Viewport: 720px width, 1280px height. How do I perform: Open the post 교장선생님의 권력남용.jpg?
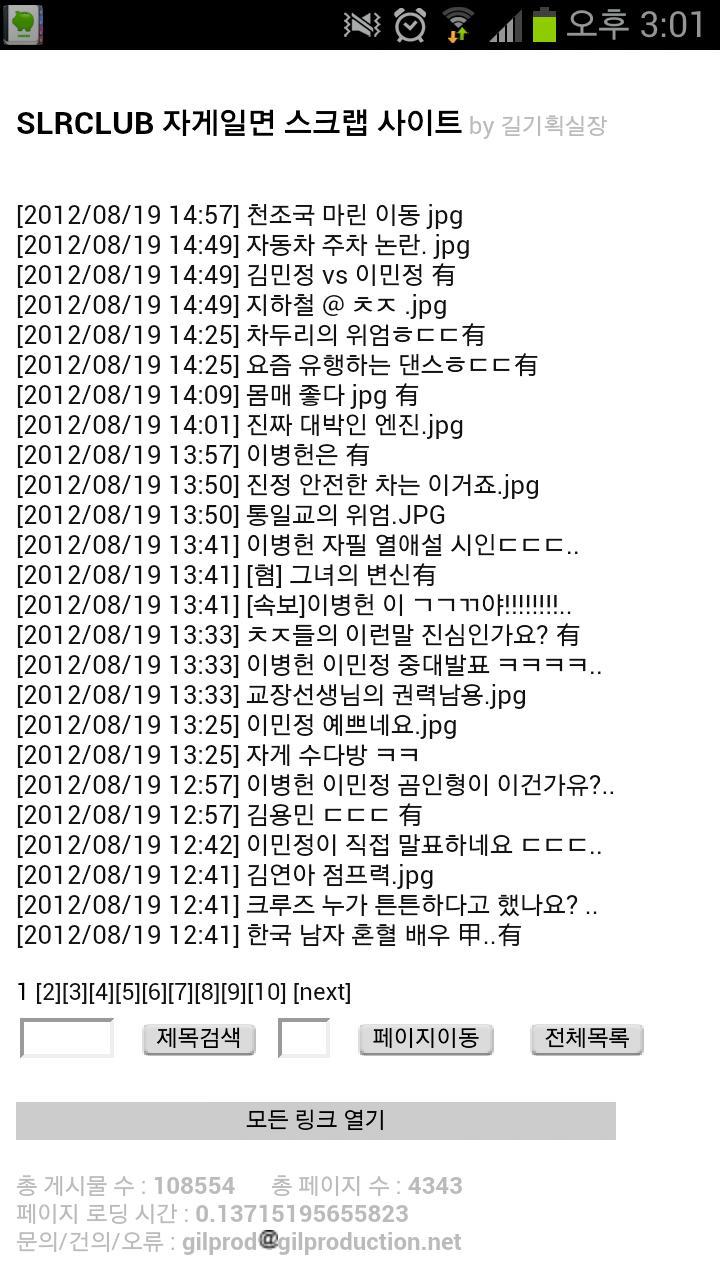click(385, 695)
